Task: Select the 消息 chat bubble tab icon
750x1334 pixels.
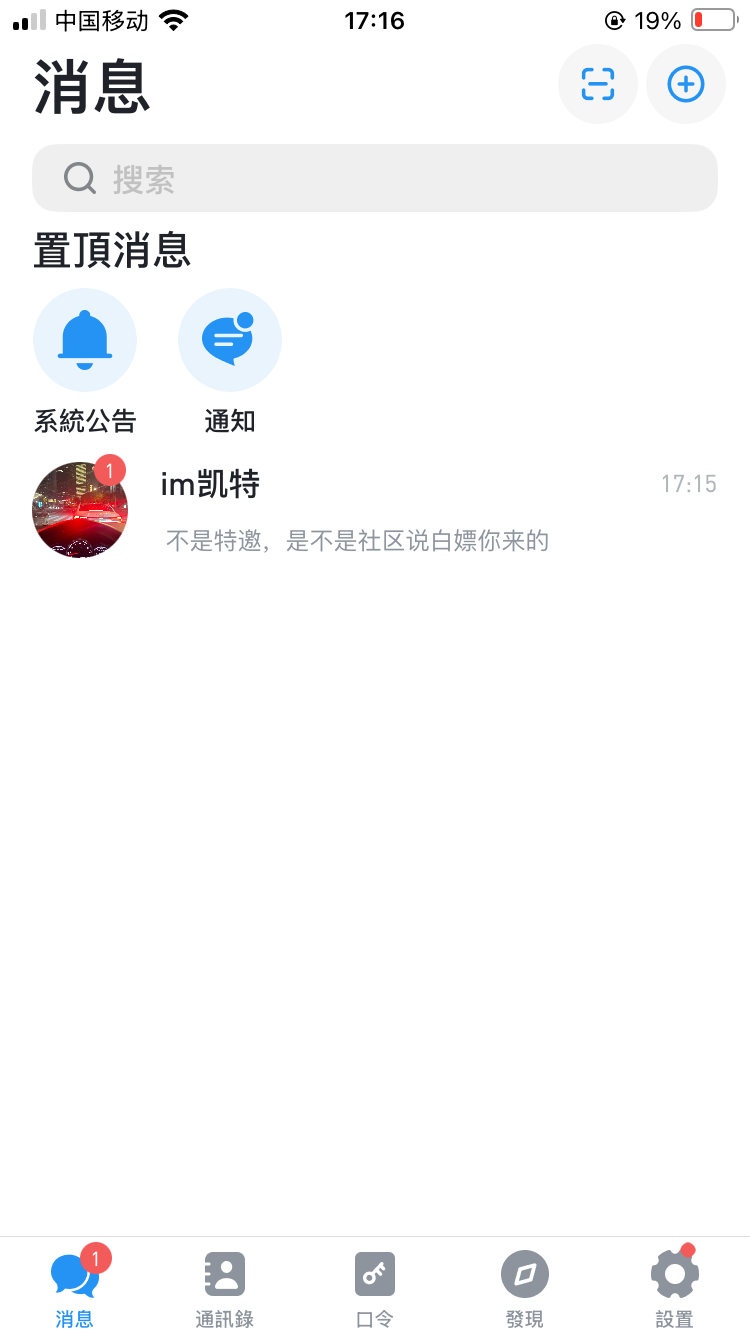Action: (x=73, y=1273)
